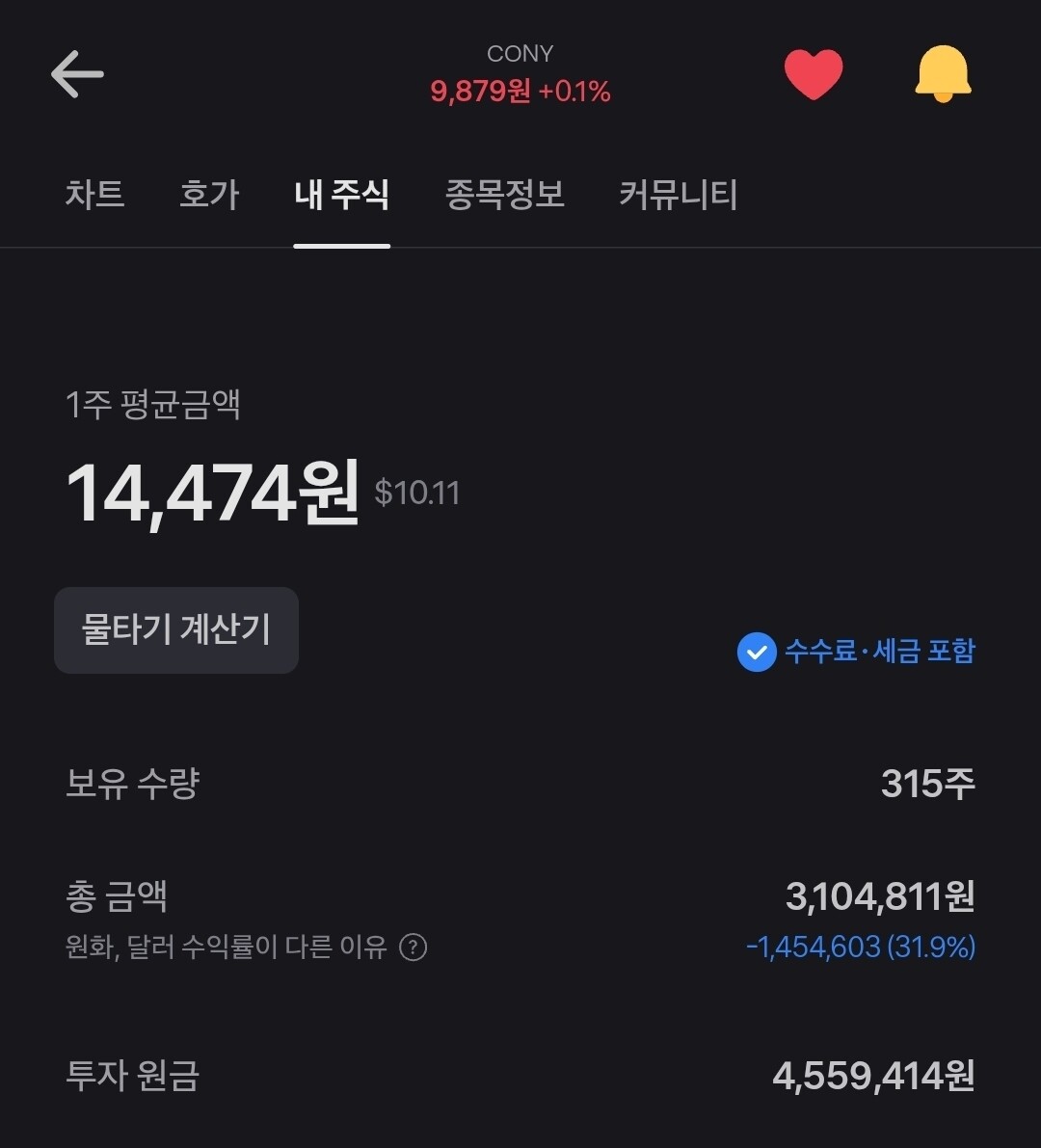This screenshot has width=1041, height=1148.
Task: Toggle the 수수료·세금 포함 checkbox
Action: 757,652
